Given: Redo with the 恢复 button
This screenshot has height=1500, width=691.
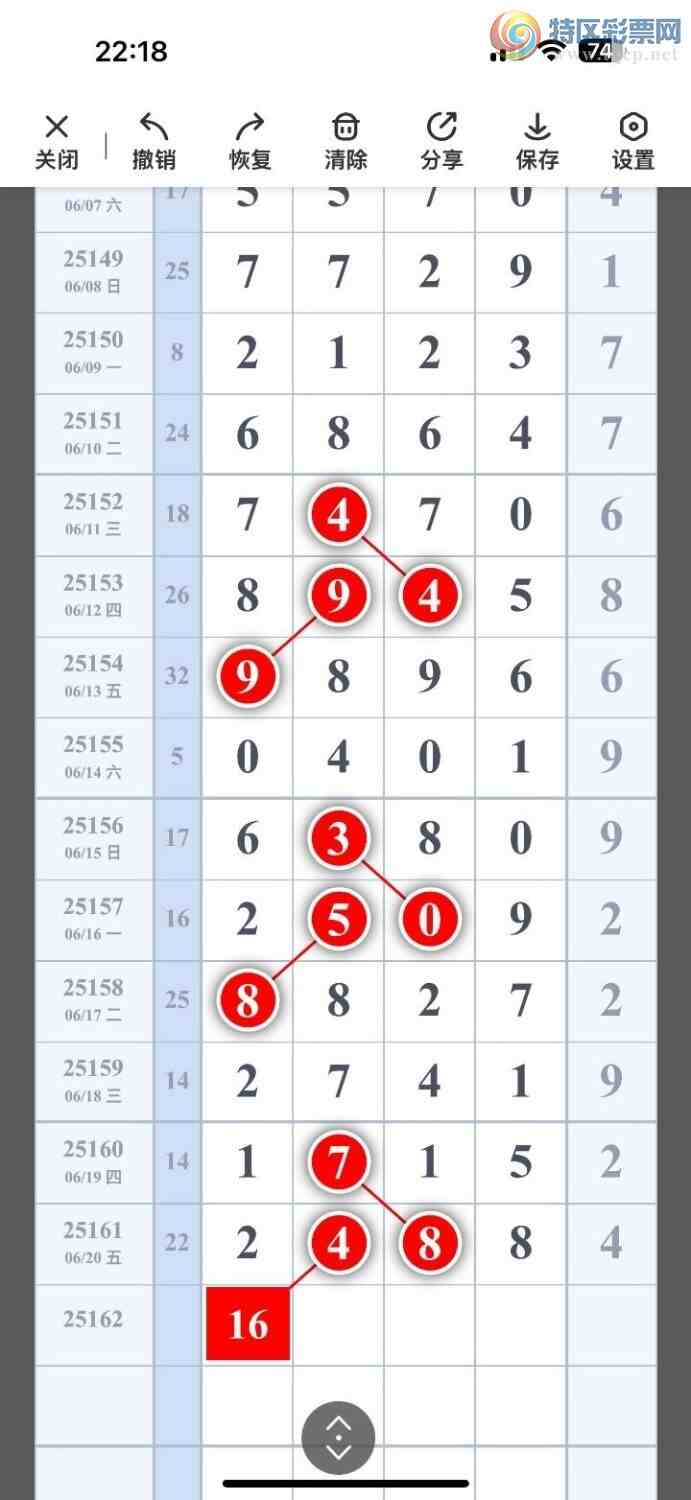Looking at the screenshot, I should point(250,141).
